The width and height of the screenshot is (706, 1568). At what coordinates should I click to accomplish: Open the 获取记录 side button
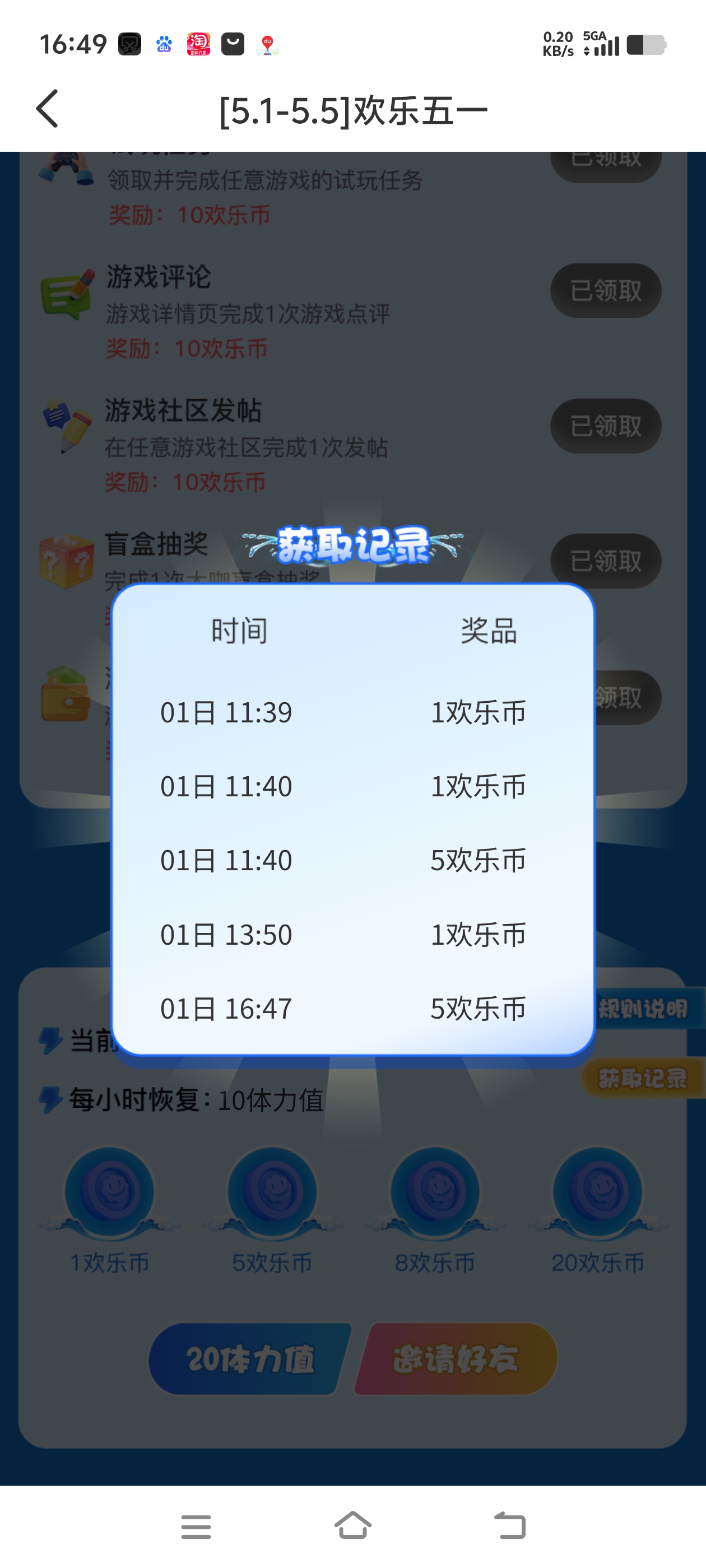[643, 1078]
